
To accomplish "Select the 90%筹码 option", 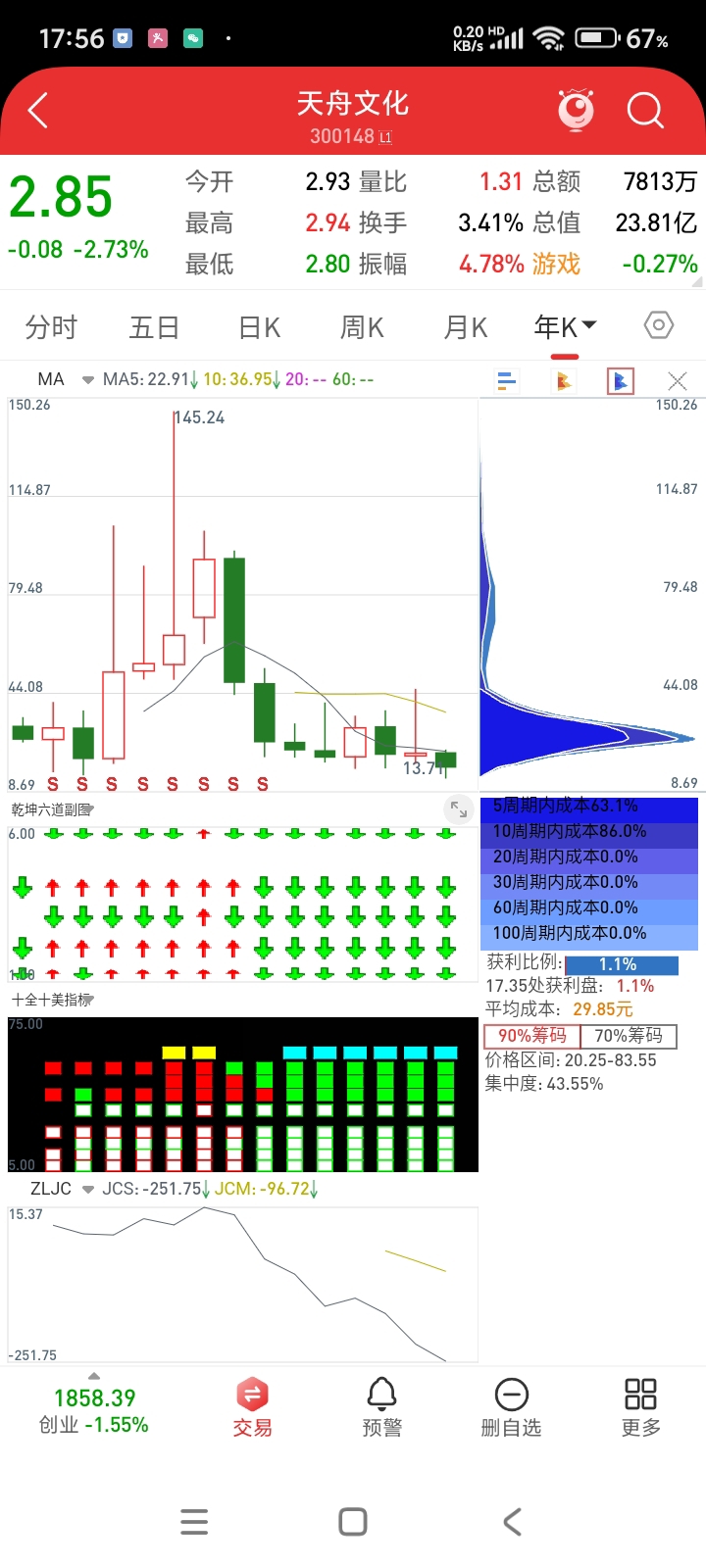I will point(532,1036).
